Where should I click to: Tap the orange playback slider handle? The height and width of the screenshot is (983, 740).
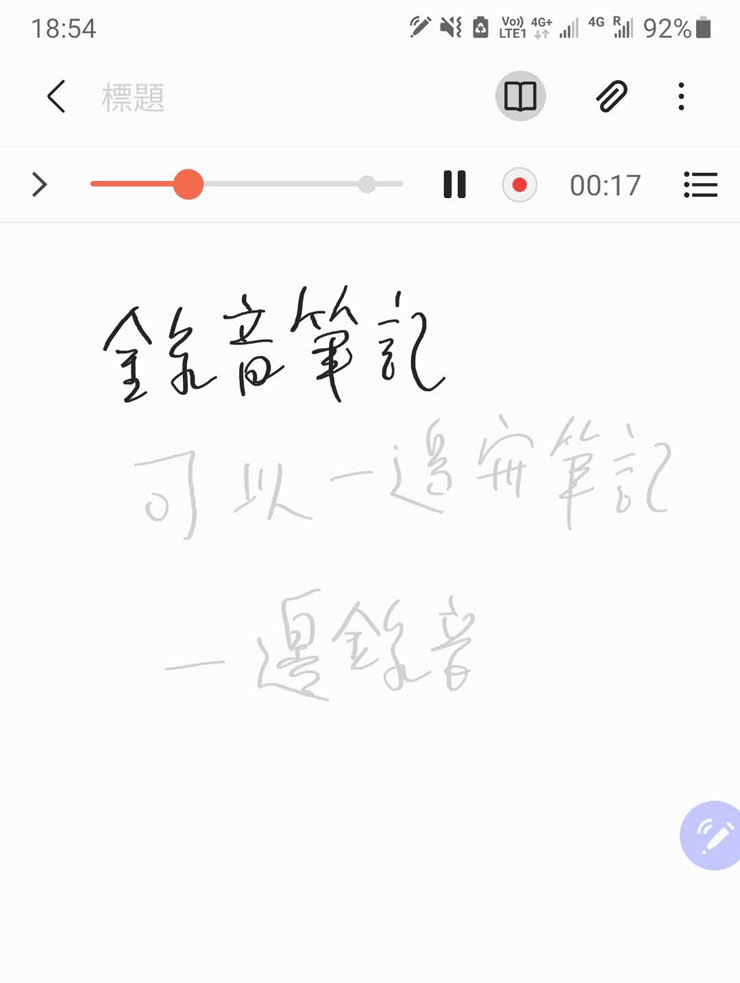coord(188,184)
